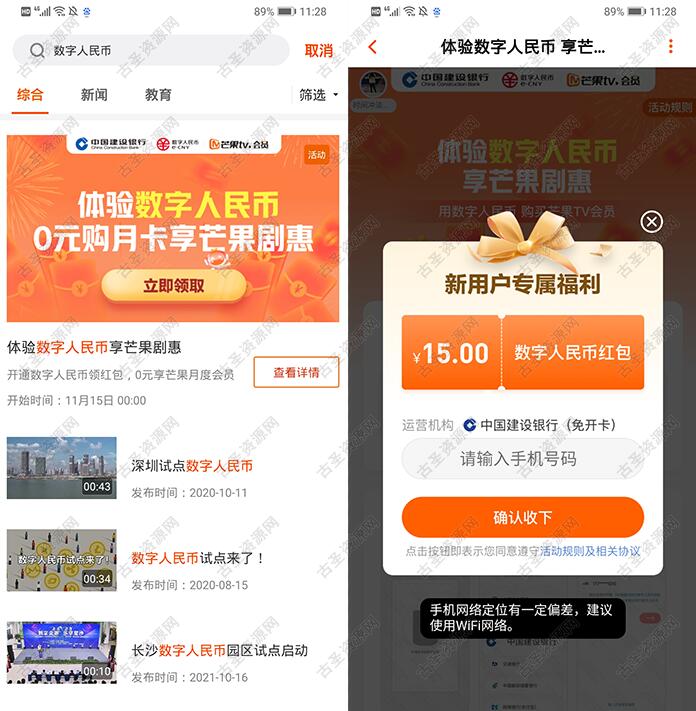The height and width of the screenshot is (711, 696).
Task: Open the 活动规则及相关协议 link
Action: point(590,551)
